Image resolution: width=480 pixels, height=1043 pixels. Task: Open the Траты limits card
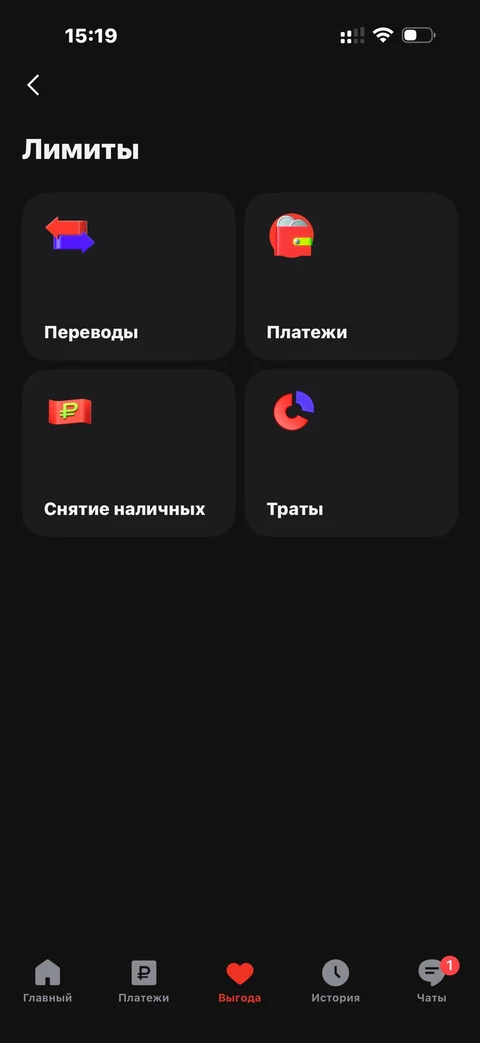point(351,453)
